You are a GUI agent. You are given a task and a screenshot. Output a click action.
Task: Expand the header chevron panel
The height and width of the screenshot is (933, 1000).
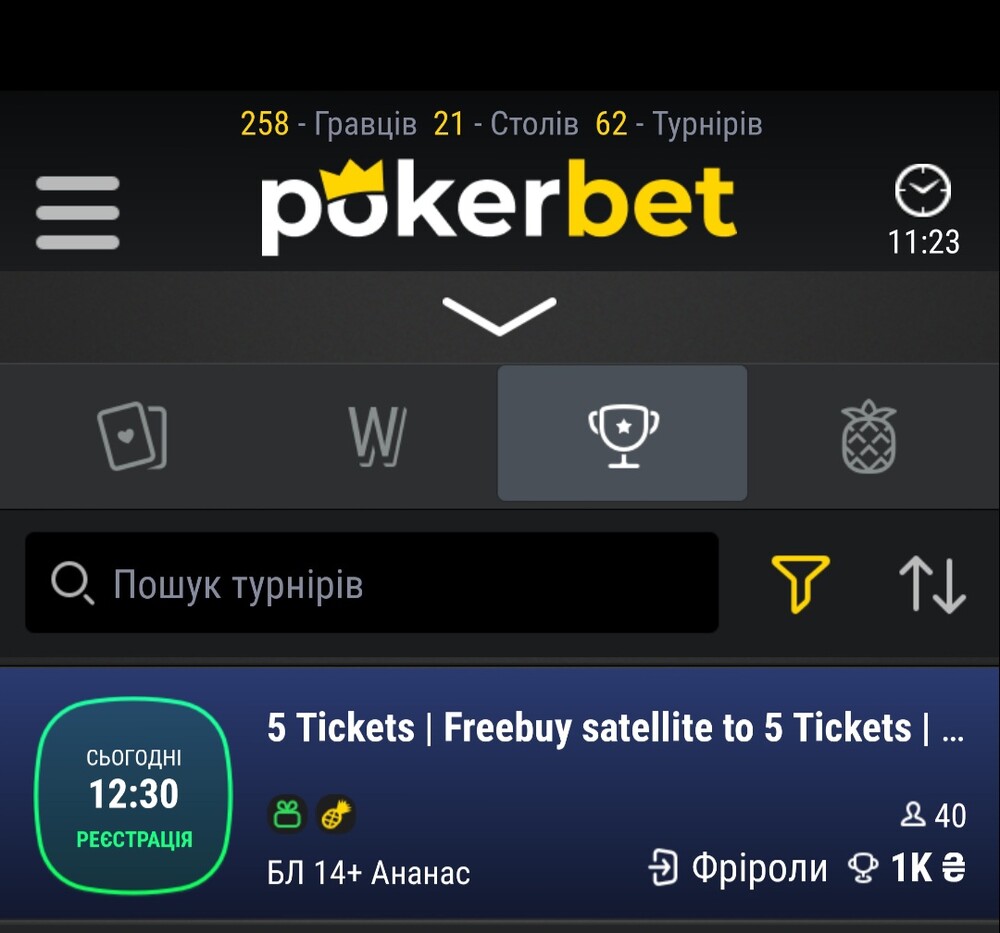tap(499, 315)
